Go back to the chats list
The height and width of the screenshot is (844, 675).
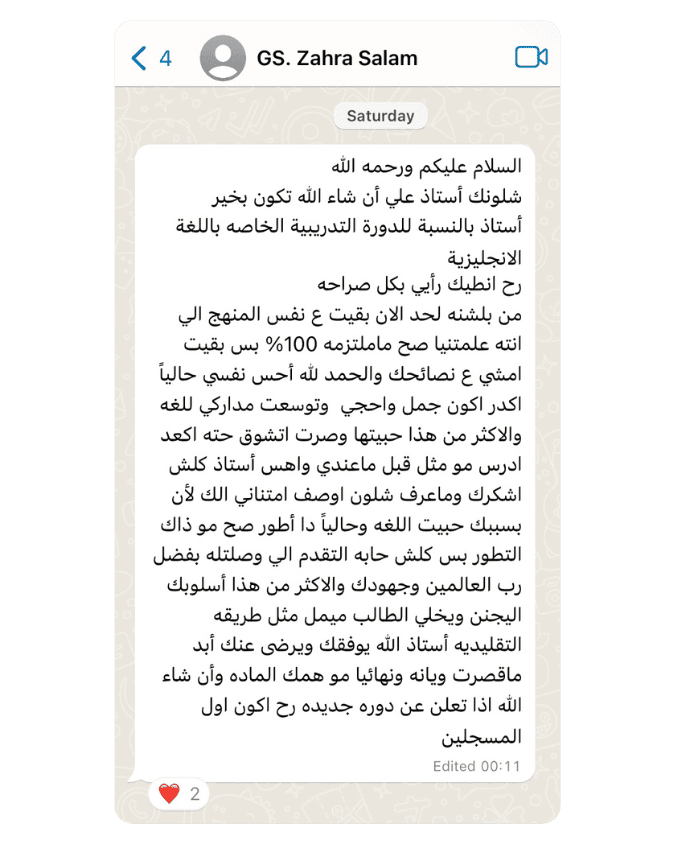(x=150, y=58)
